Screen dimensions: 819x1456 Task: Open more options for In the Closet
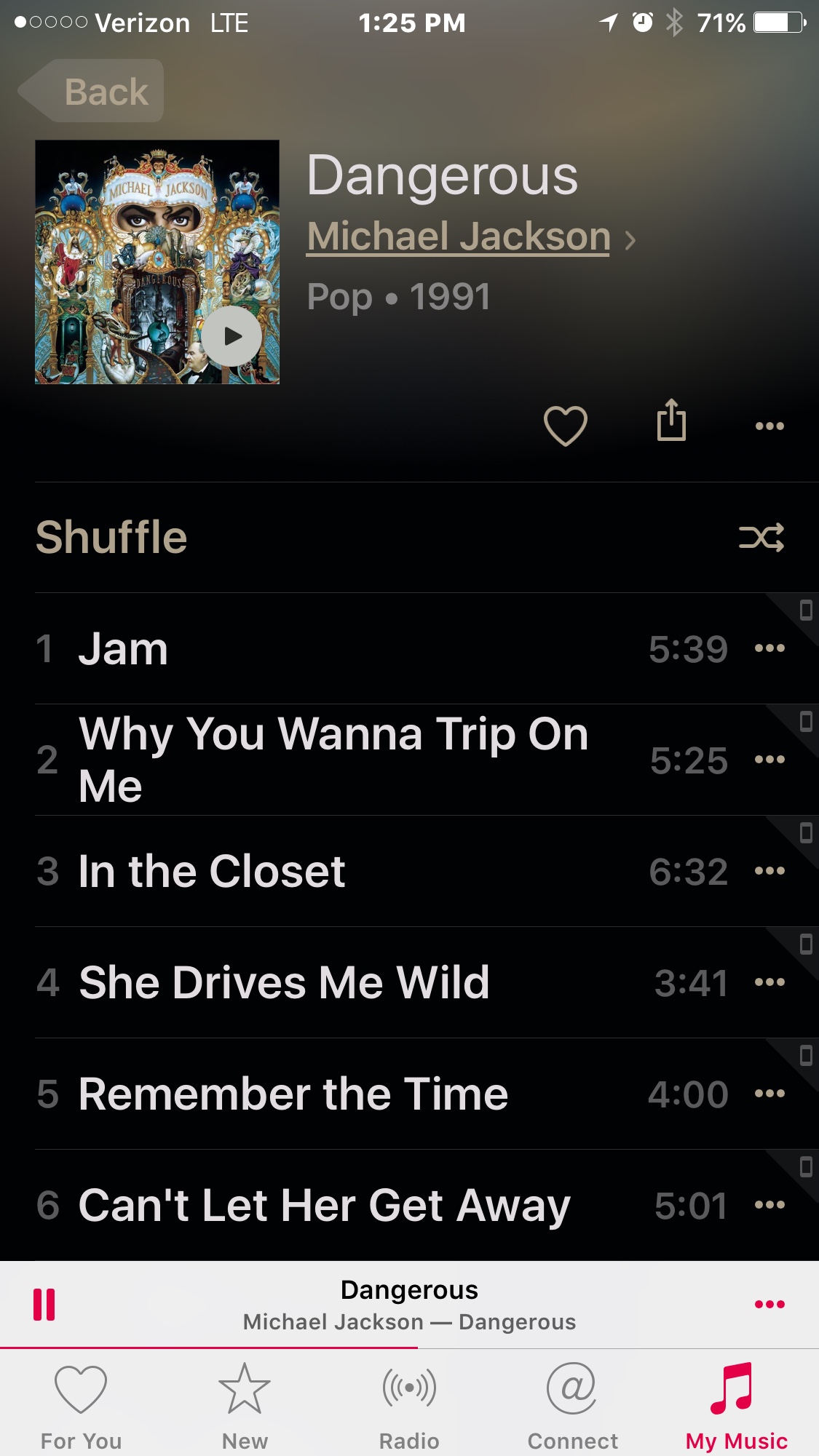[x=769, y=871]
